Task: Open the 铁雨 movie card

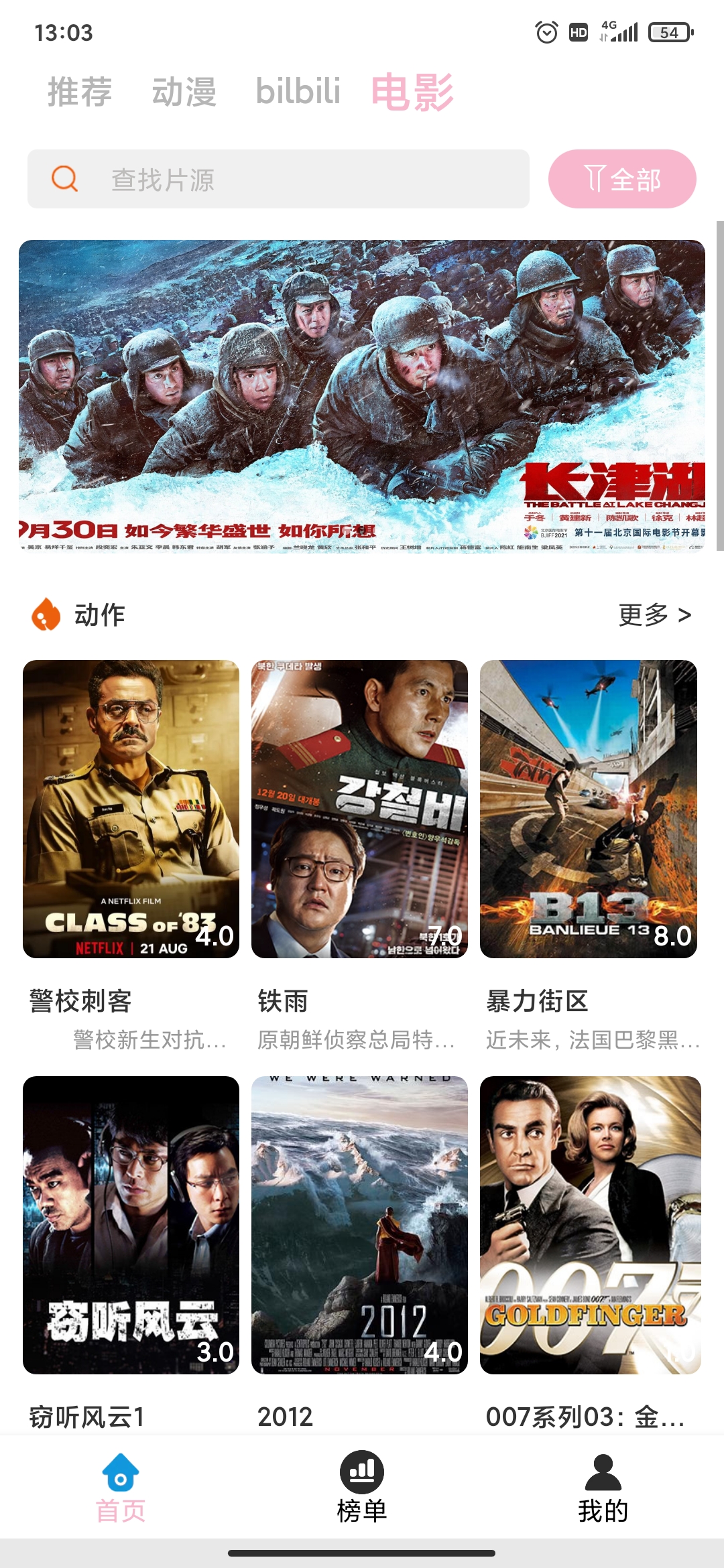Action: (359, 809)
